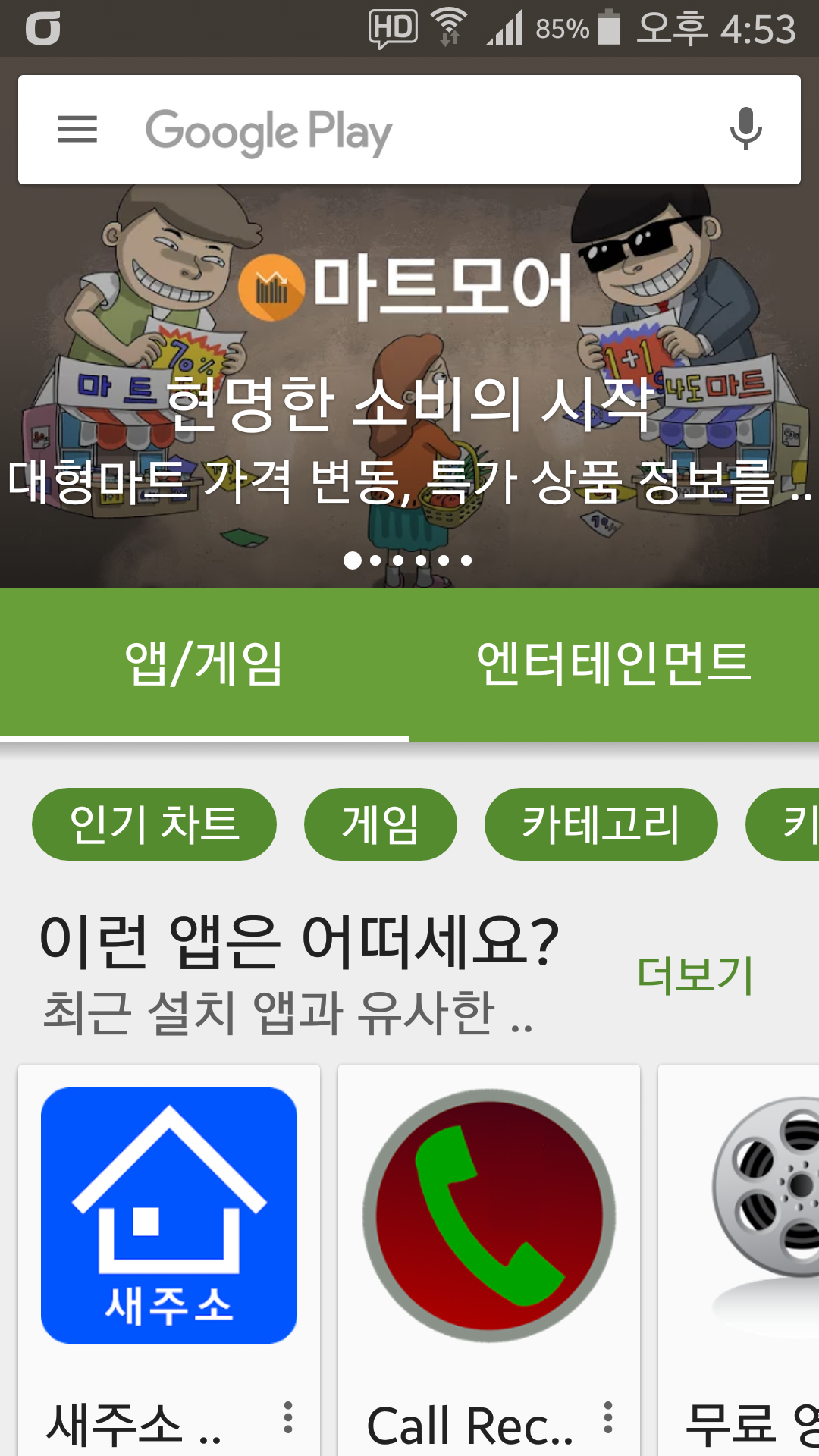819x1456 pixels.
Task: Open overflow menu on 새주소 card
Action: point(288,1417)
